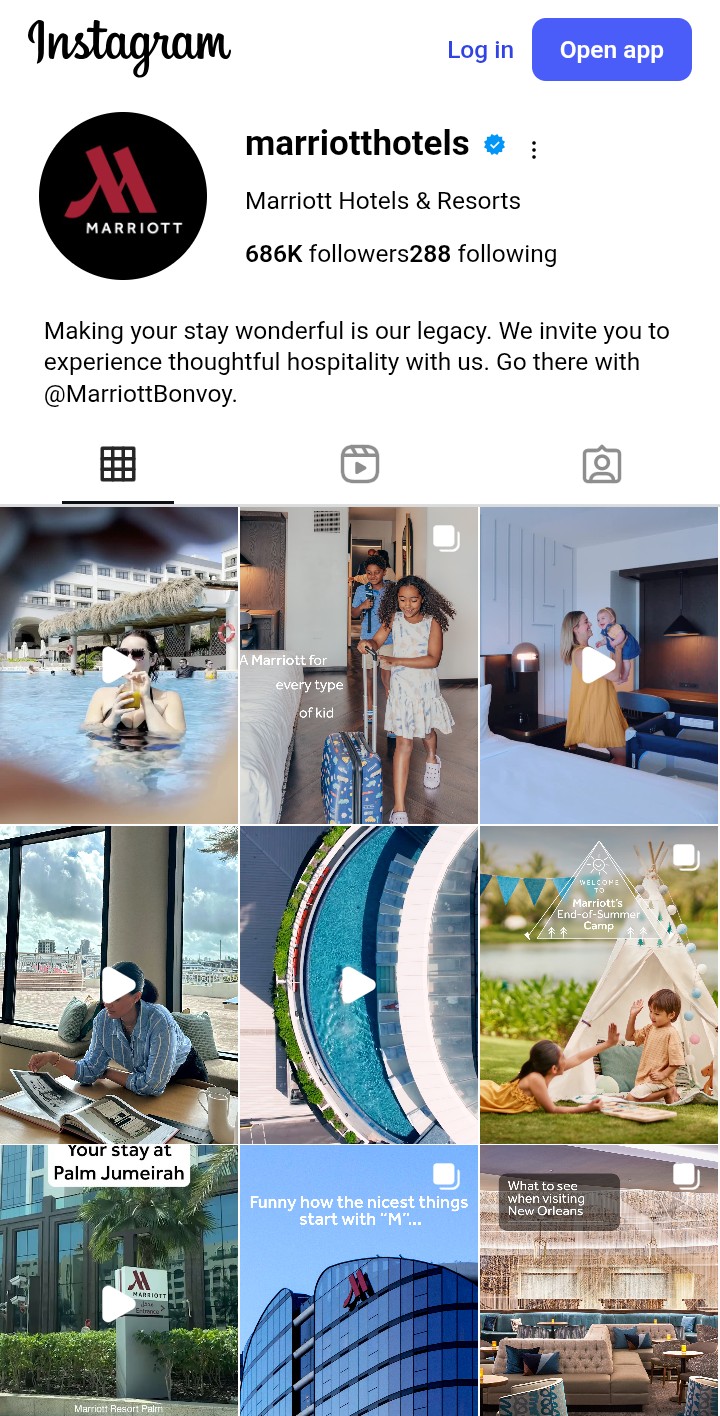Open the pool swimmer video post
720x1416 pixels.
click(x=119, y=665)
